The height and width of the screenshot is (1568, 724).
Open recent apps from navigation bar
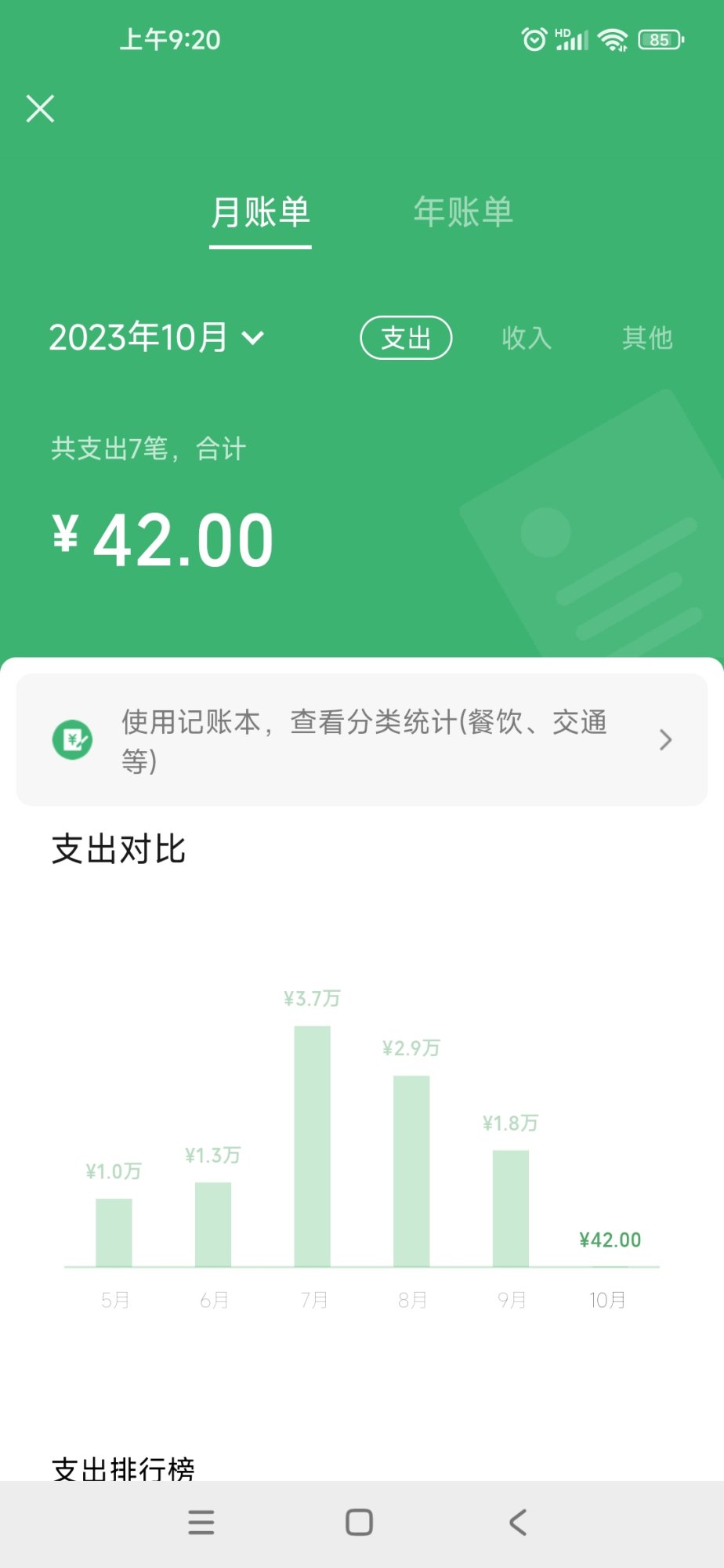pyautogui.click(x=201, y=1523)
